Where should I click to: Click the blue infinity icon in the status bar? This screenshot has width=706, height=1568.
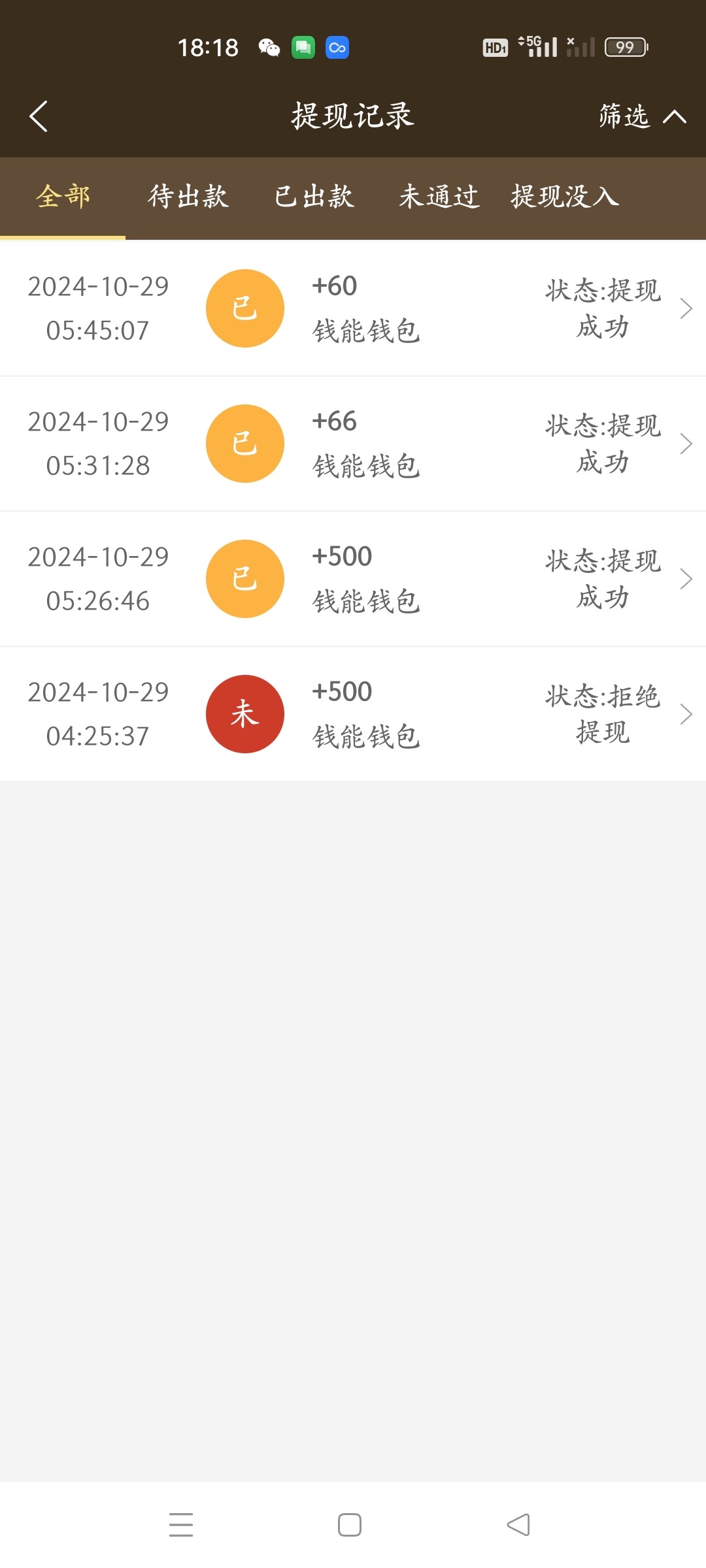point(337,46)
